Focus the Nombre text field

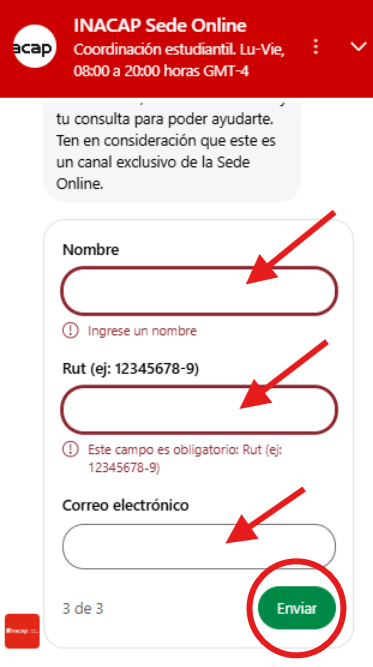[199, 291]
